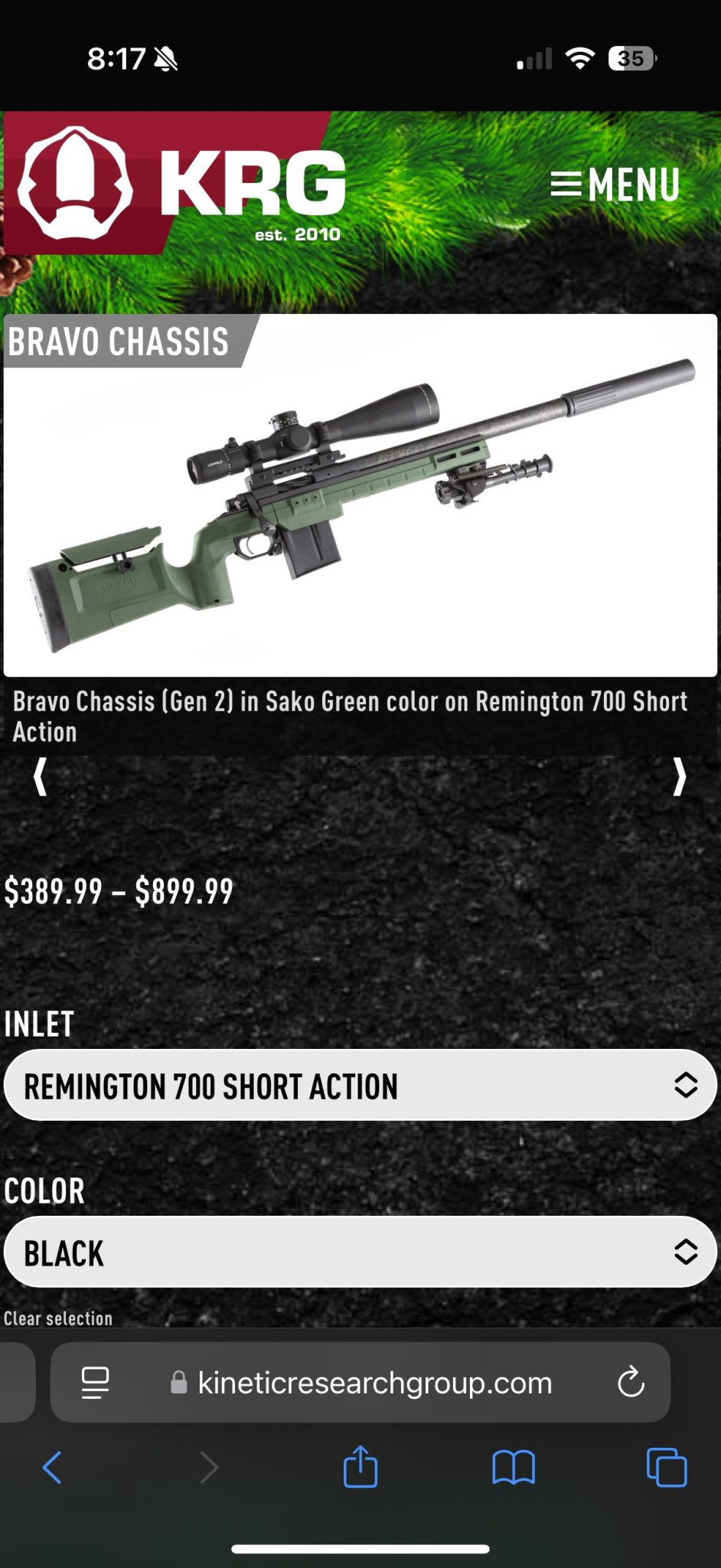
Task: Open Safari bookmarks
Action: coord(513,1468)
